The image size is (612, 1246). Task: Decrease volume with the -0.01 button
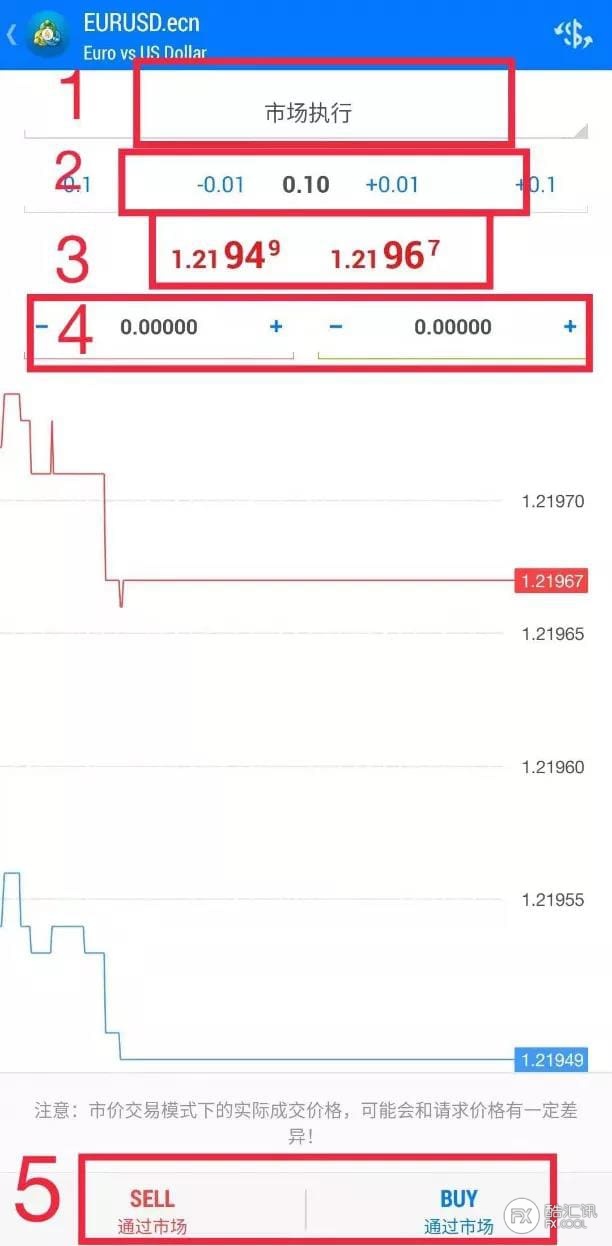pyautogui.click(x=220, y=185)
